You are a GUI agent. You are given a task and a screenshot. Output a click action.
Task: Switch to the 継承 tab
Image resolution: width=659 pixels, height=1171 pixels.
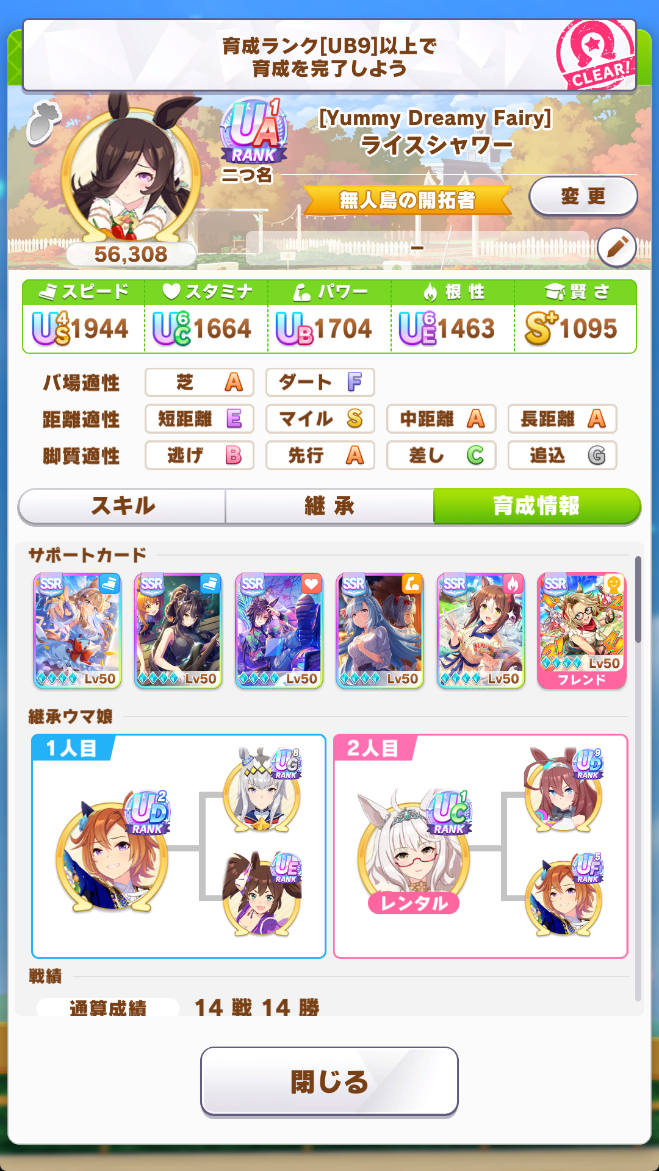click(x=329, y=506)
